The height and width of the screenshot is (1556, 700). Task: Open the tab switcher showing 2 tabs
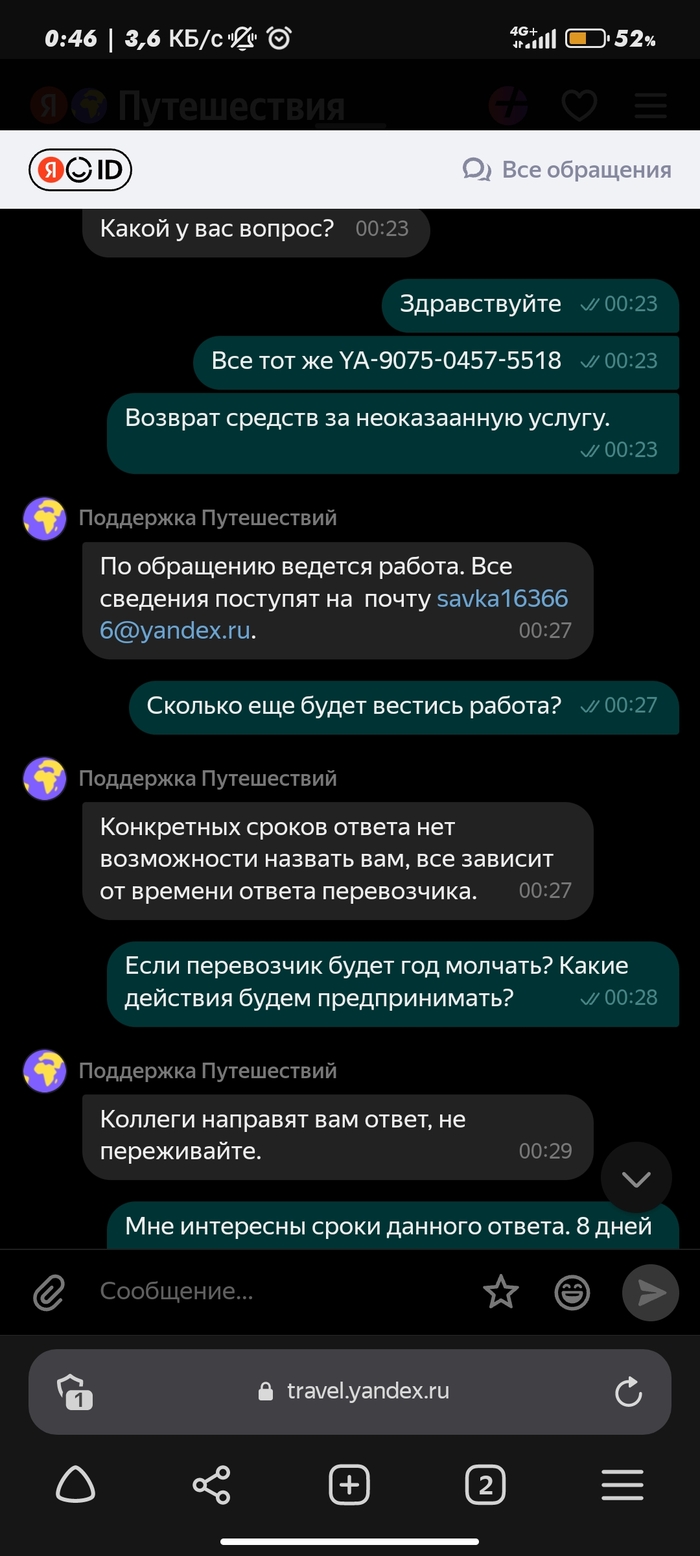coord(485,1485)
